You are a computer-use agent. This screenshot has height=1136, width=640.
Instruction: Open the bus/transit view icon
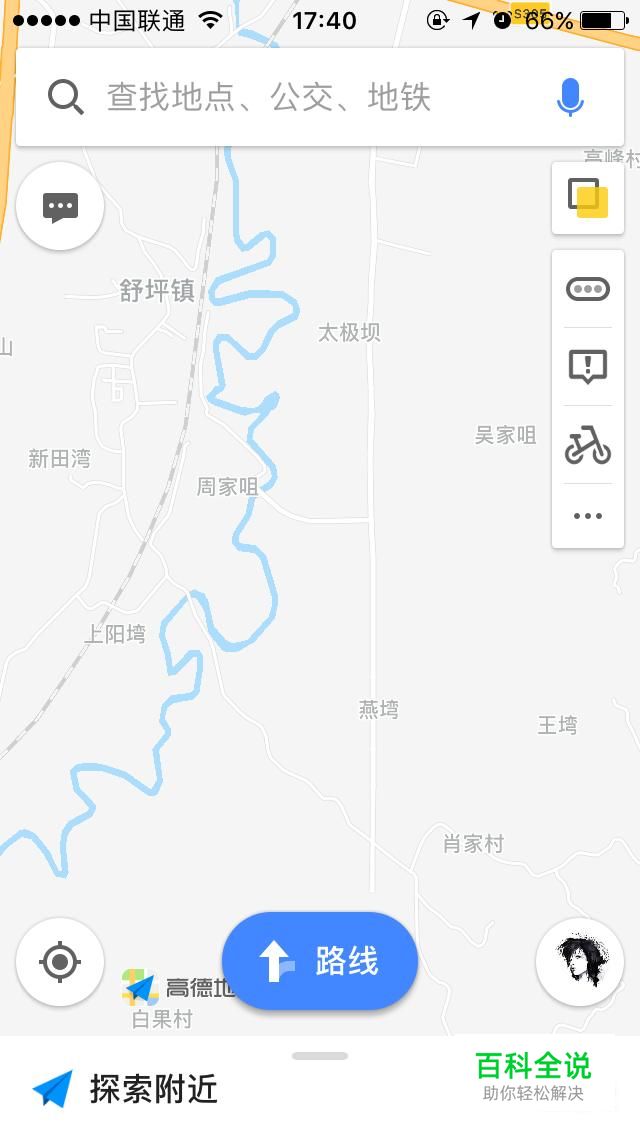click(x=588, y=289)
